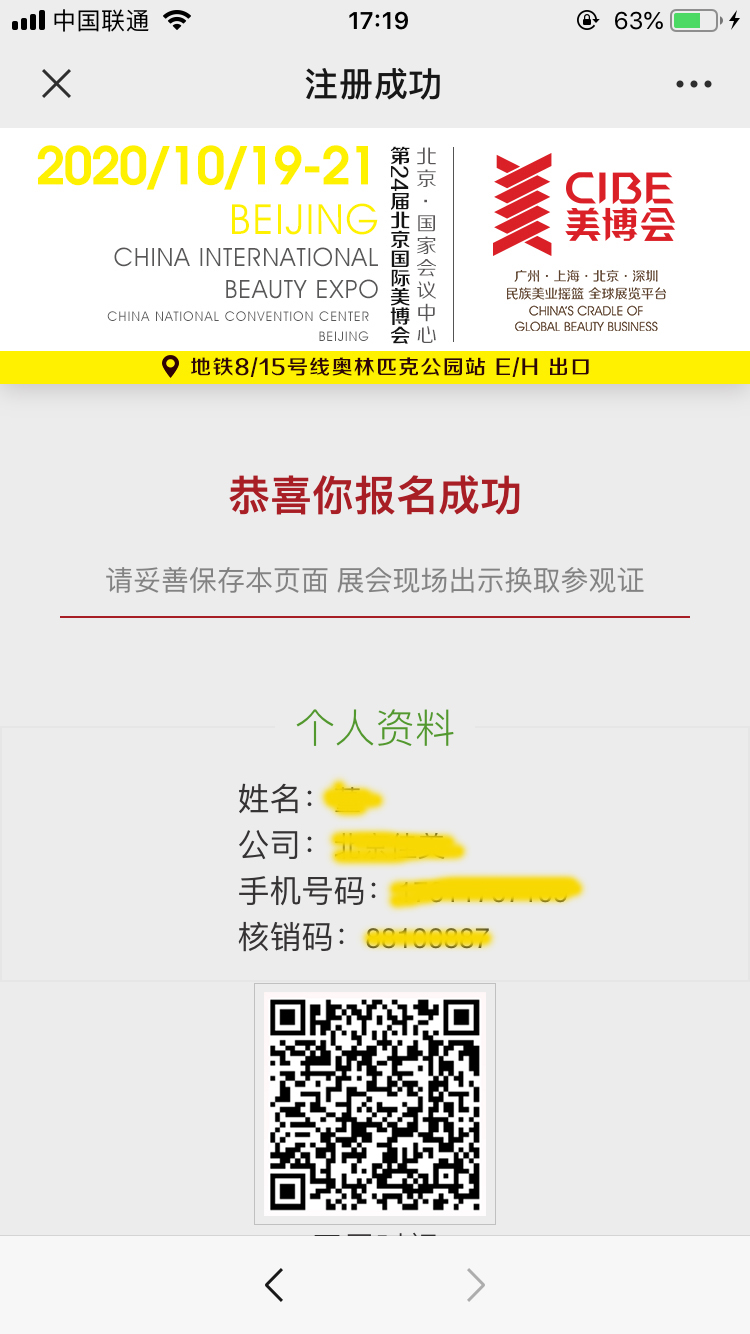This screenshot has height=1334, width=750.
Task: Close the registration success page
Action: point(57,84)
